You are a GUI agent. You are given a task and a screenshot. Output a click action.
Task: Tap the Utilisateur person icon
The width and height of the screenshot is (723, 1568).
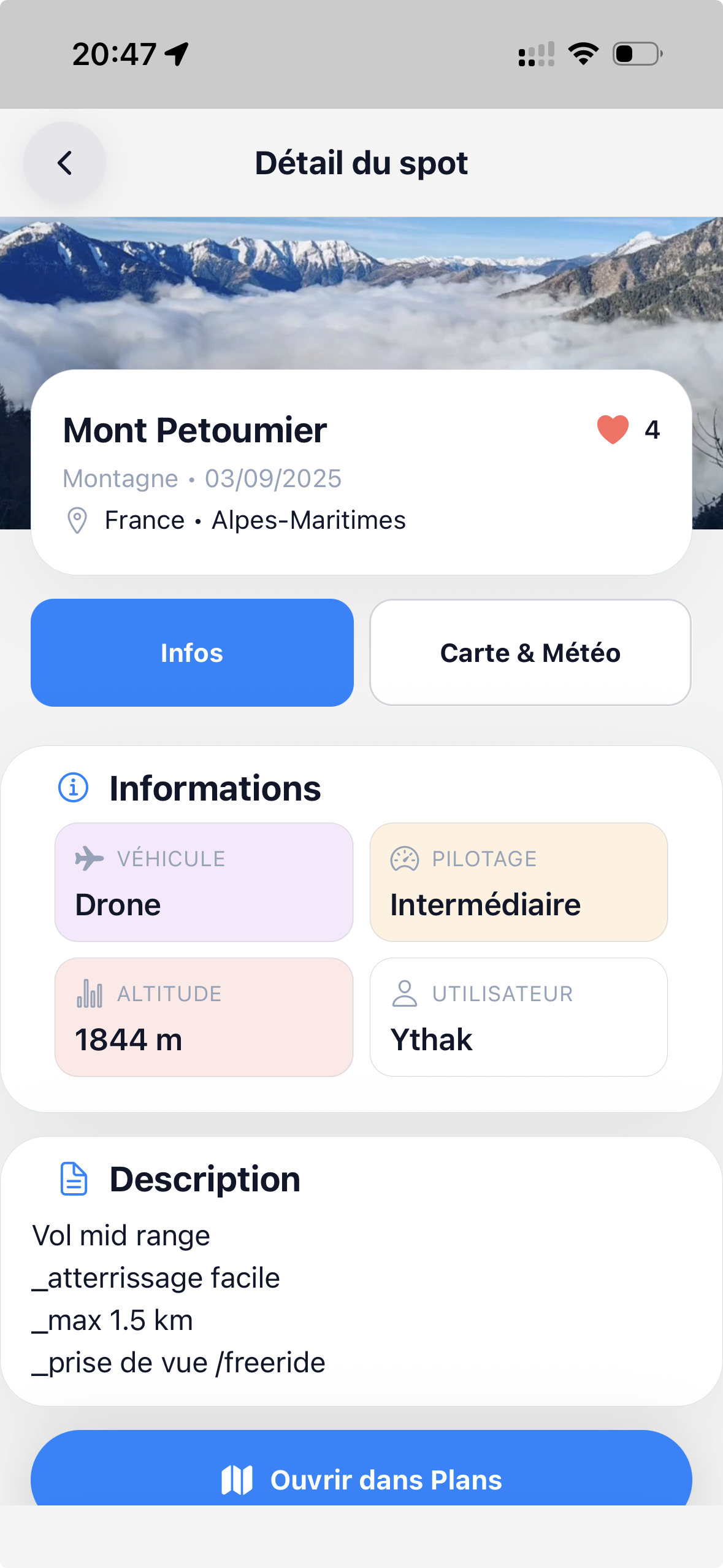tap(404, 993)
